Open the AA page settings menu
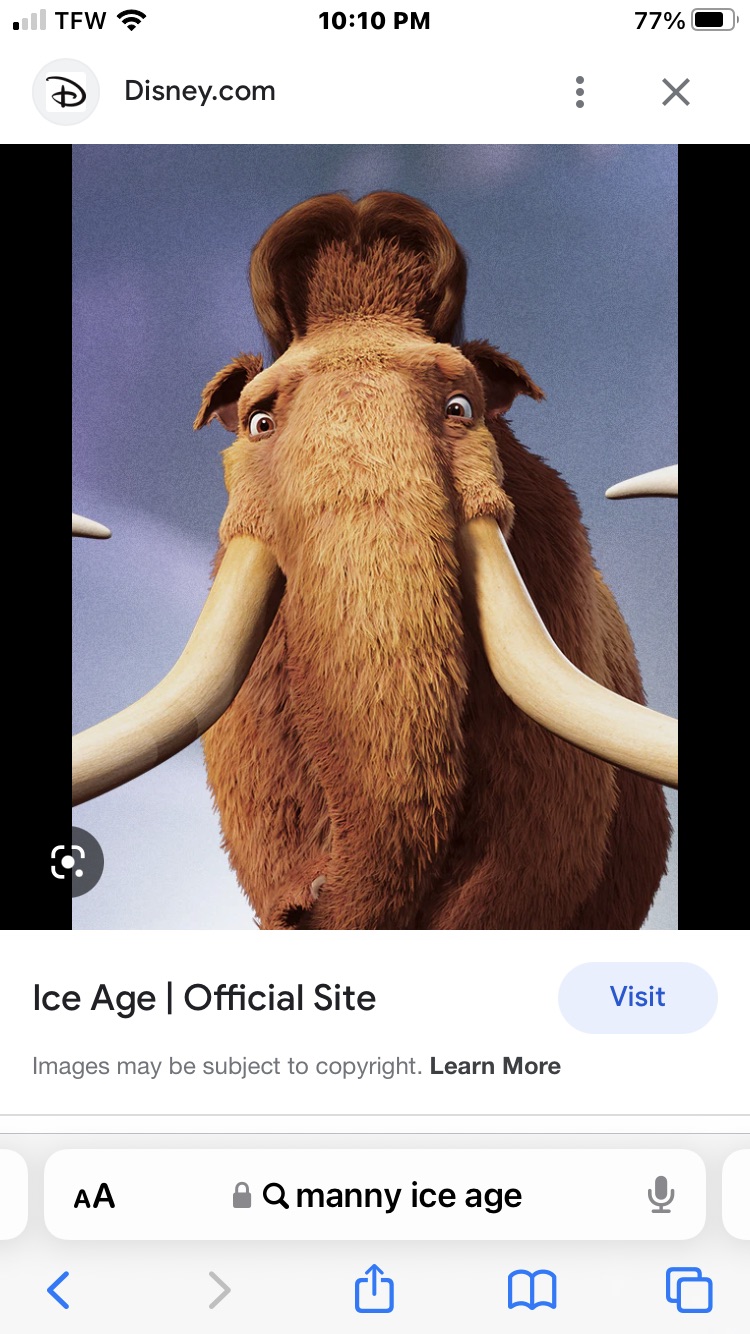The height and width of the screenshot is (1334, 750). point(94,1196)
